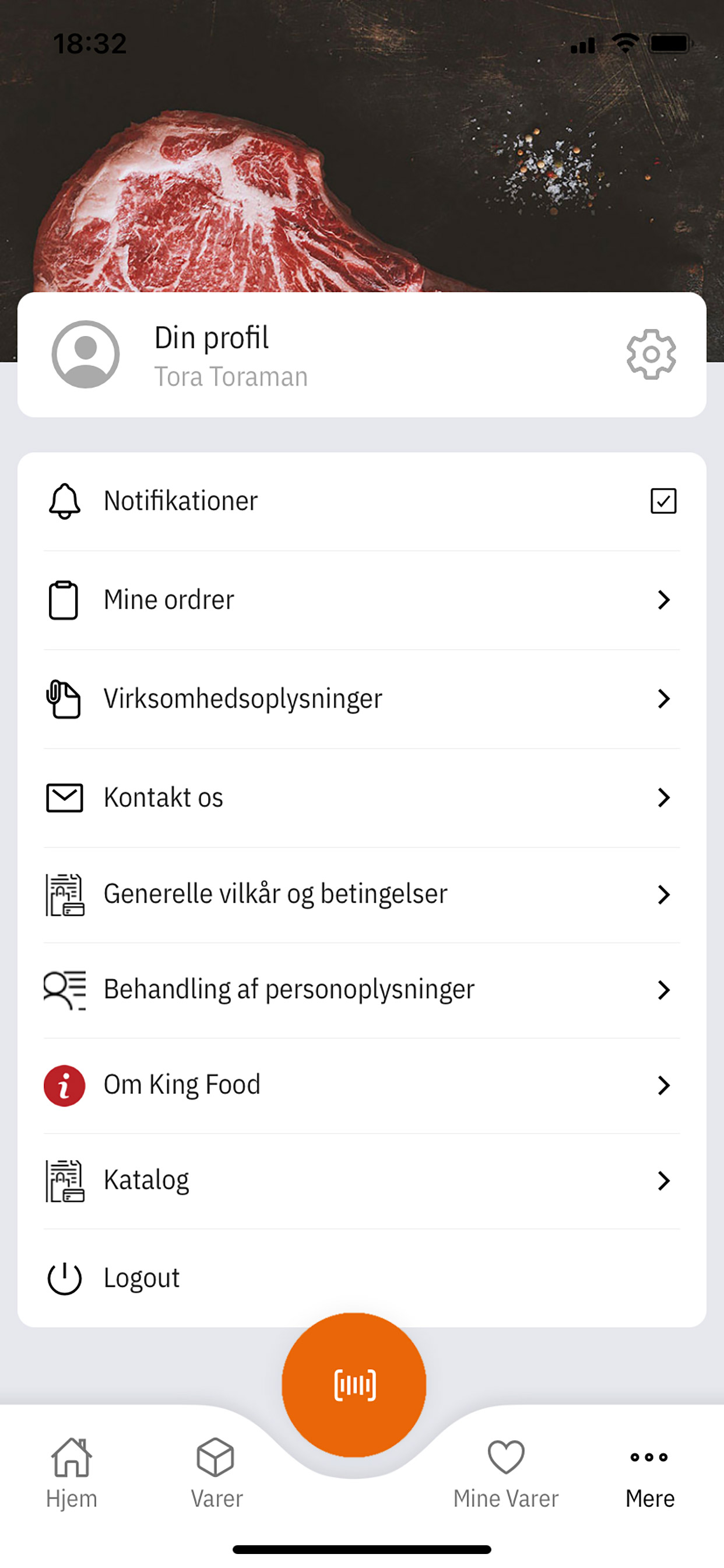Enable push notifications checkbox
The image size is (724, 1568).
click(x=663, y=501)
